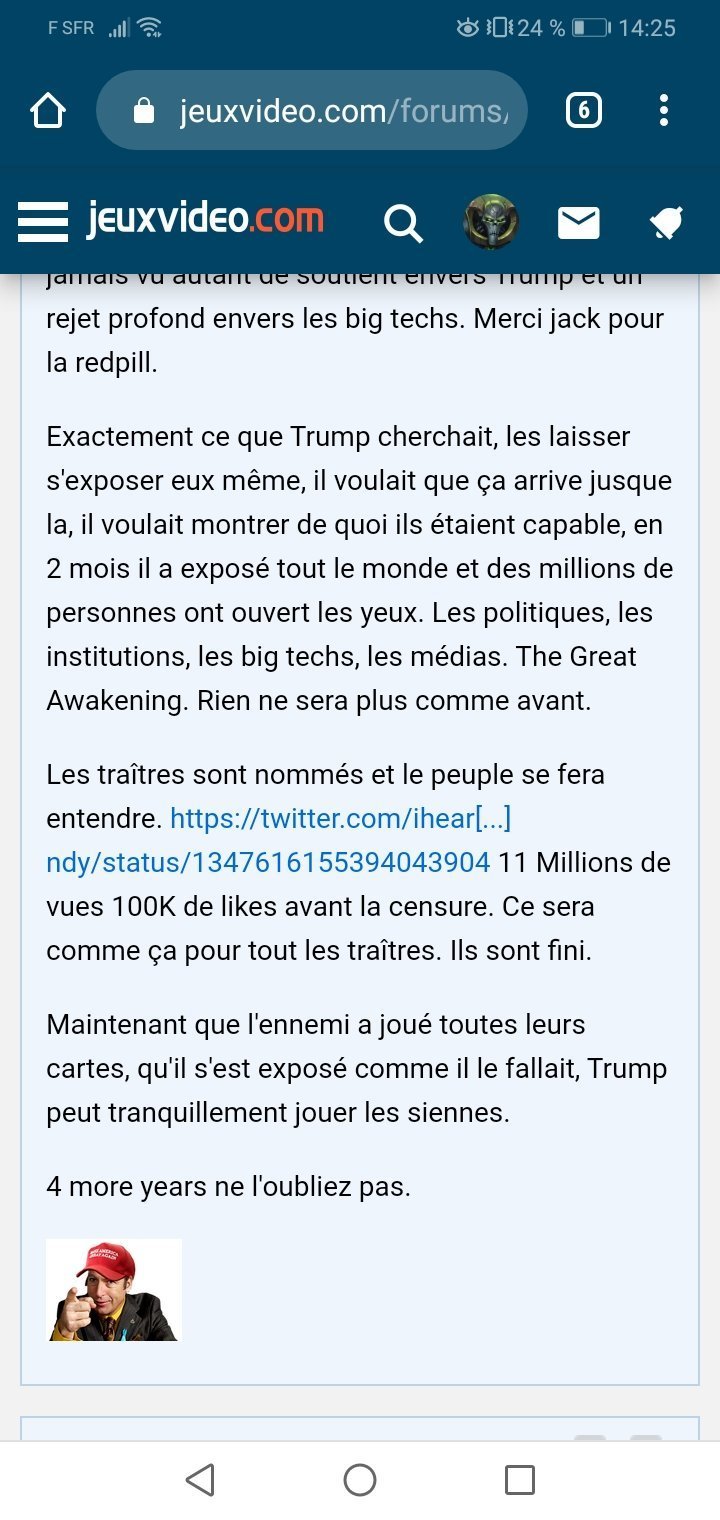Open the browser overflow menu
Screen dimensions: 720x1520
[x=664, y=110]
